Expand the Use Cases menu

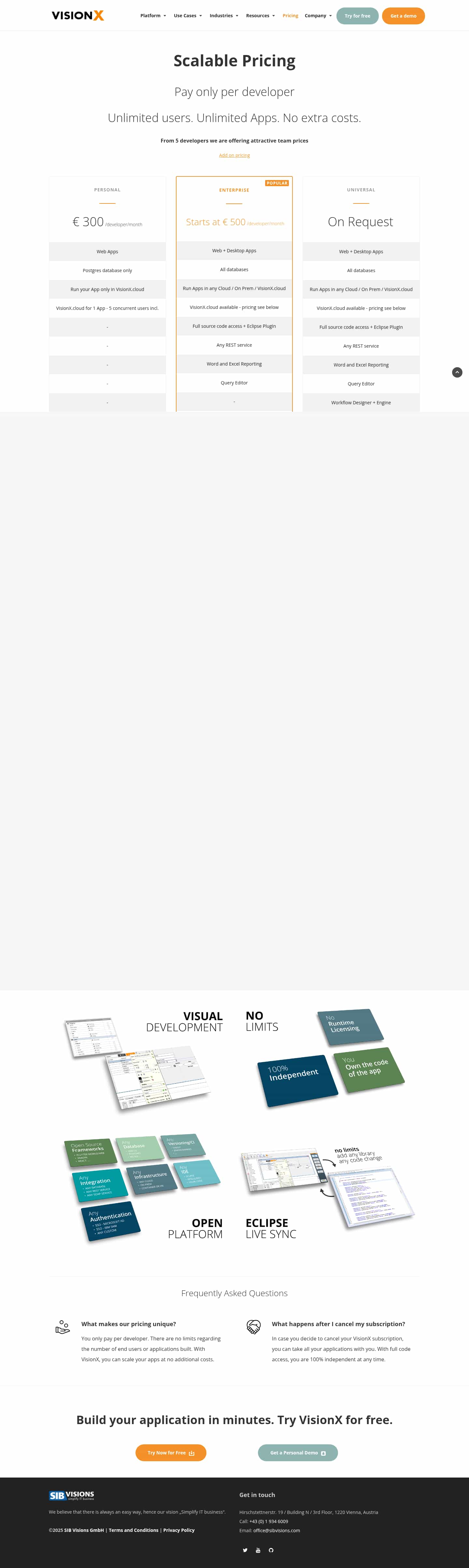click(x=188, y=16)
